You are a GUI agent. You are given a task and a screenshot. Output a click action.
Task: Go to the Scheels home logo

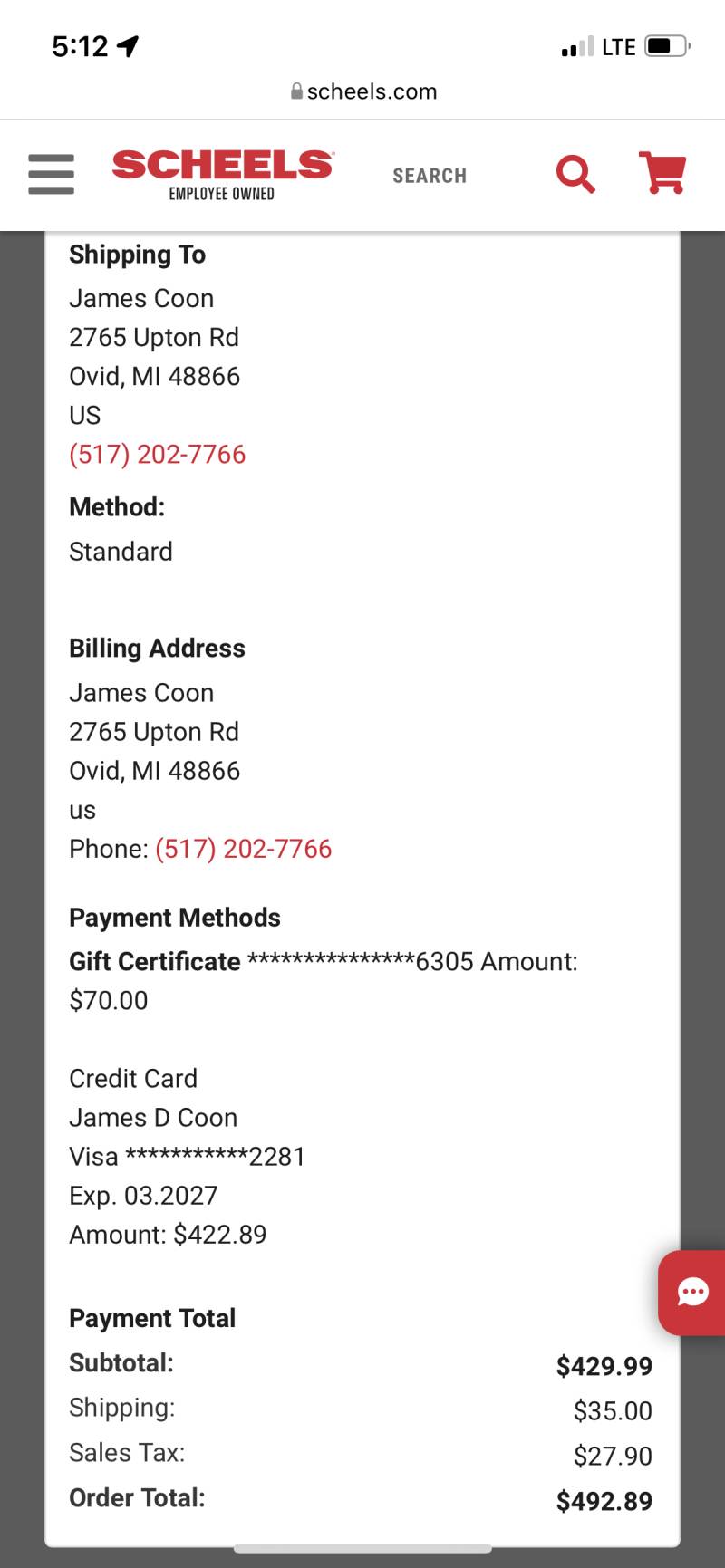(x=223, y=175)
